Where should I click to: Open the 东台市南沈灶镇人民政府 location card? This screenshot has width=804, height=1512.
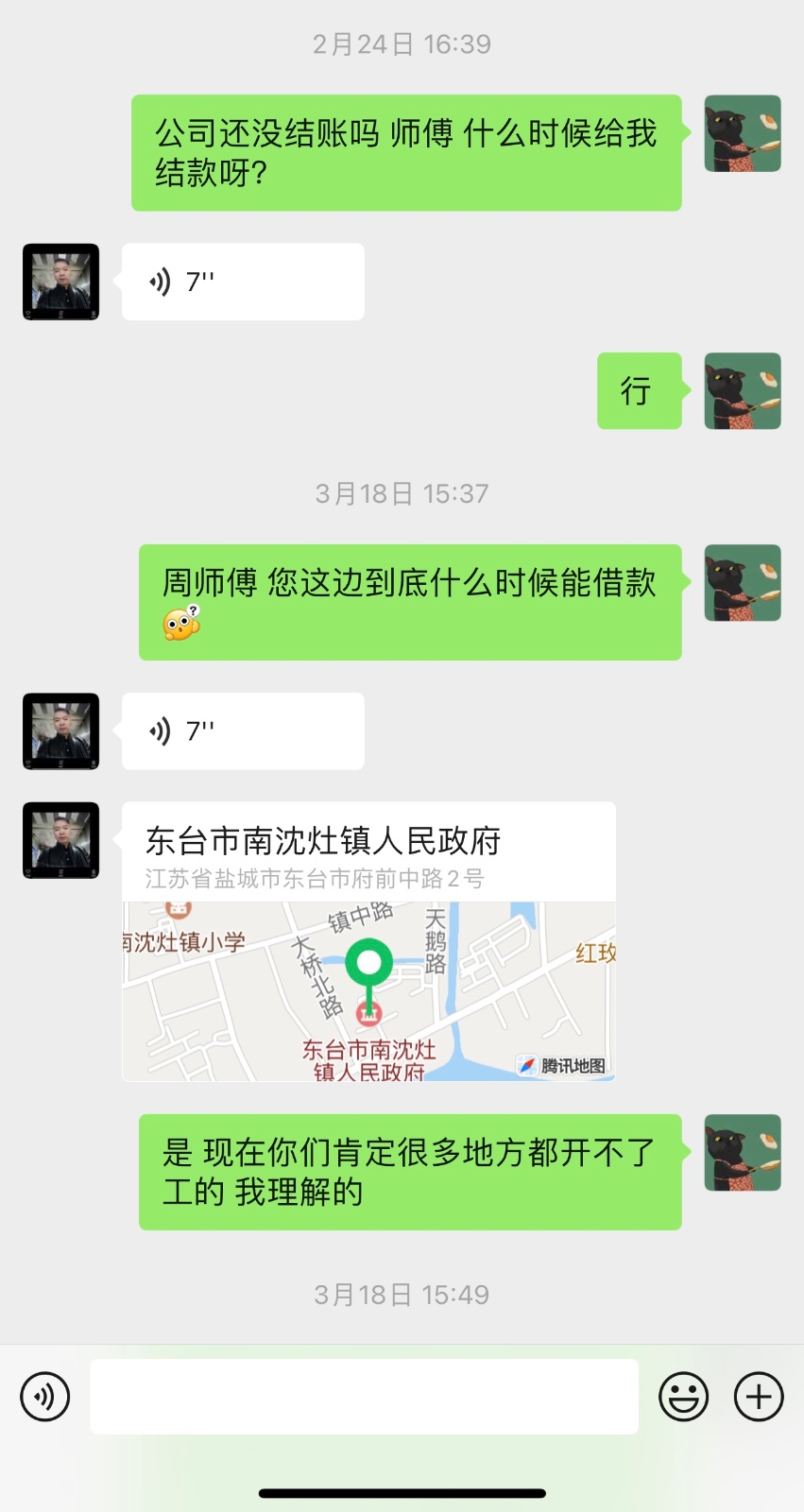coord(368,941)
